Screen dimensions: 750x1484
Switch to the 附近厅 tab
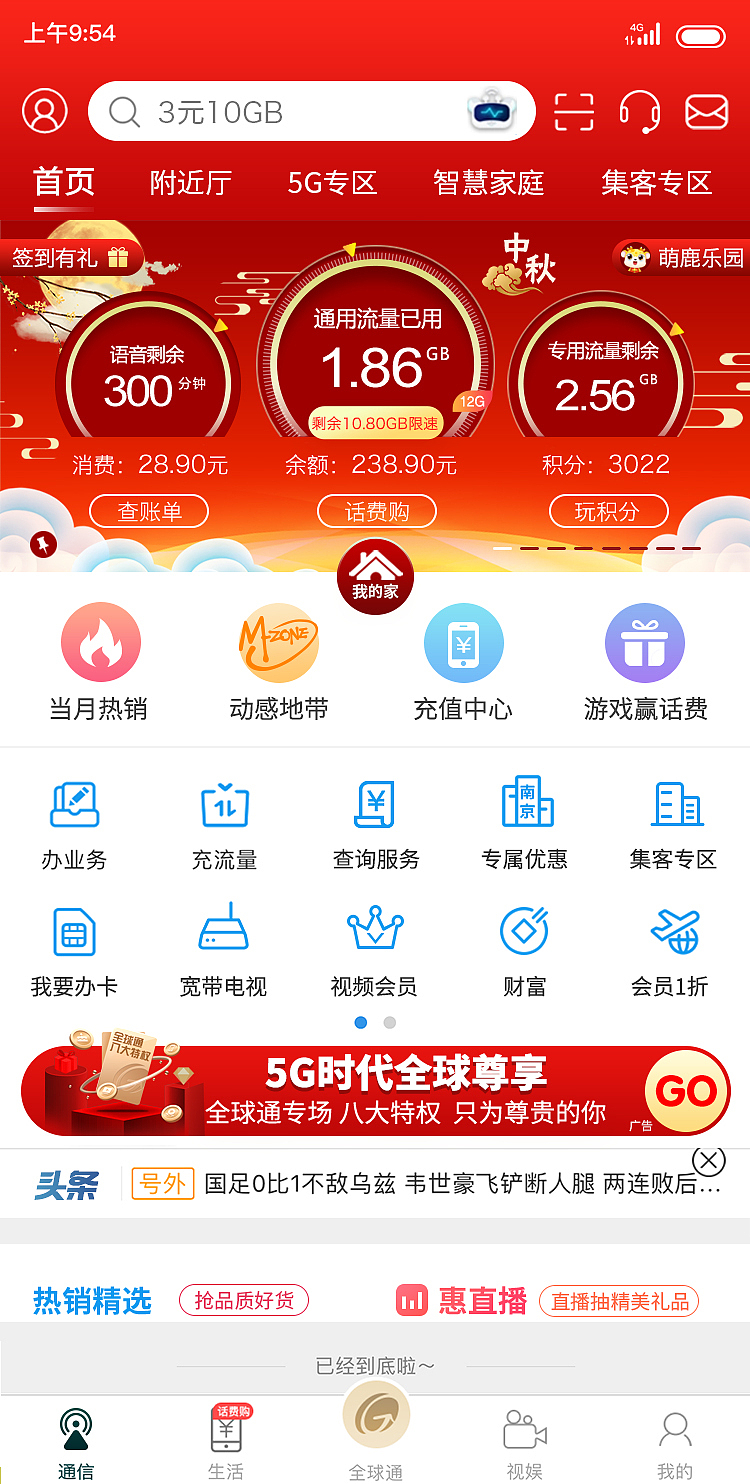(190, 183)
